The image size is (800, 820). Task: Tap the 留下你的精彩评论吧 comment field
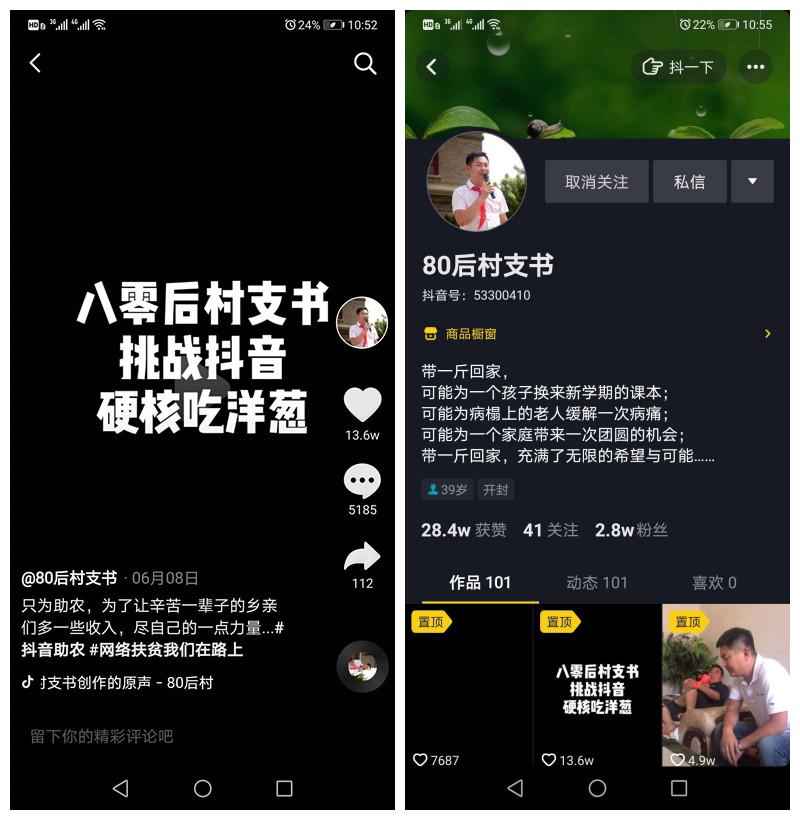(x=102, y=736)
